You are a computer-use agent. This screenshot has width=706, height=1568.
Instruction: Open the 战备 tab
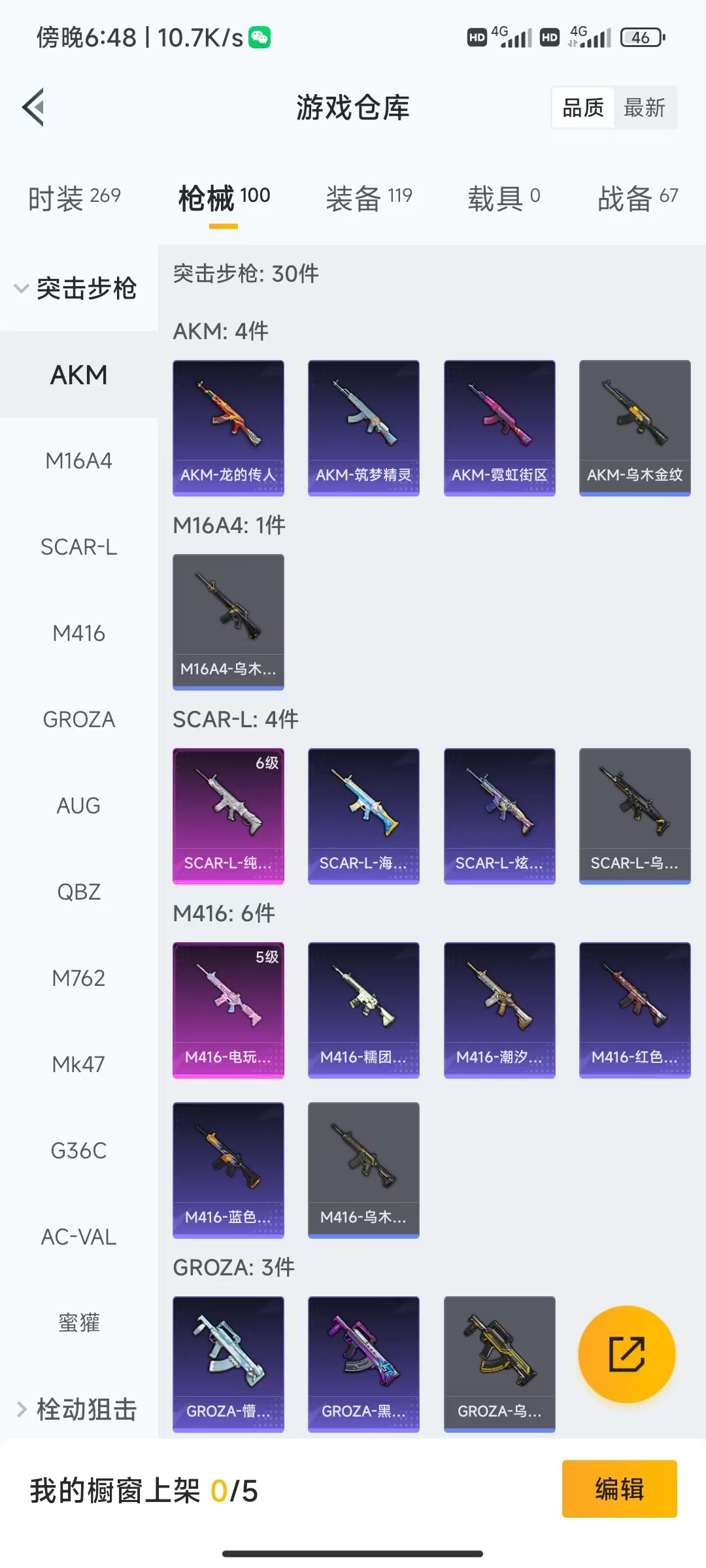[637, 197]
